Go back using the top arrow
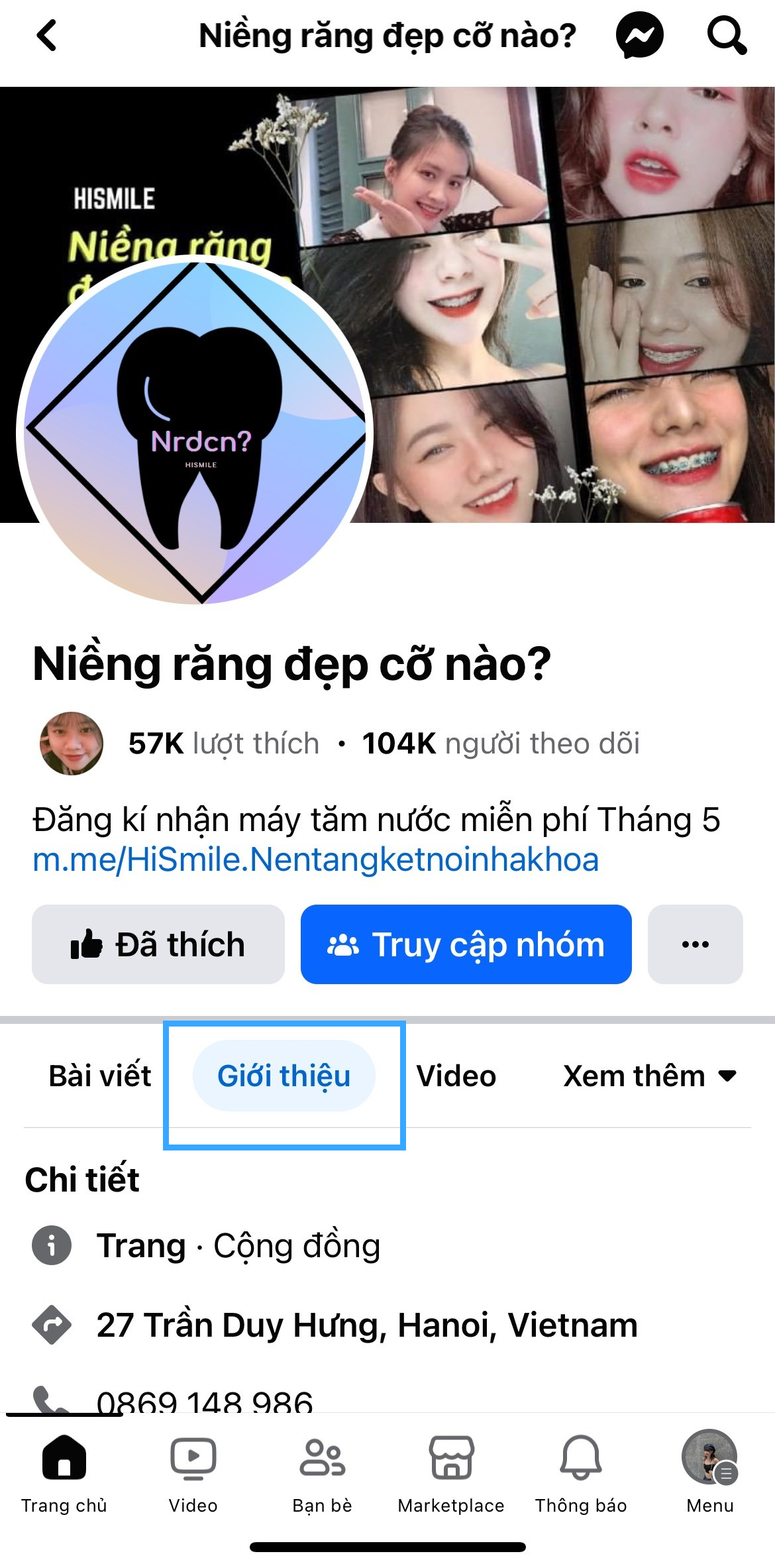775x1568 pixels. tap(46, 35)
